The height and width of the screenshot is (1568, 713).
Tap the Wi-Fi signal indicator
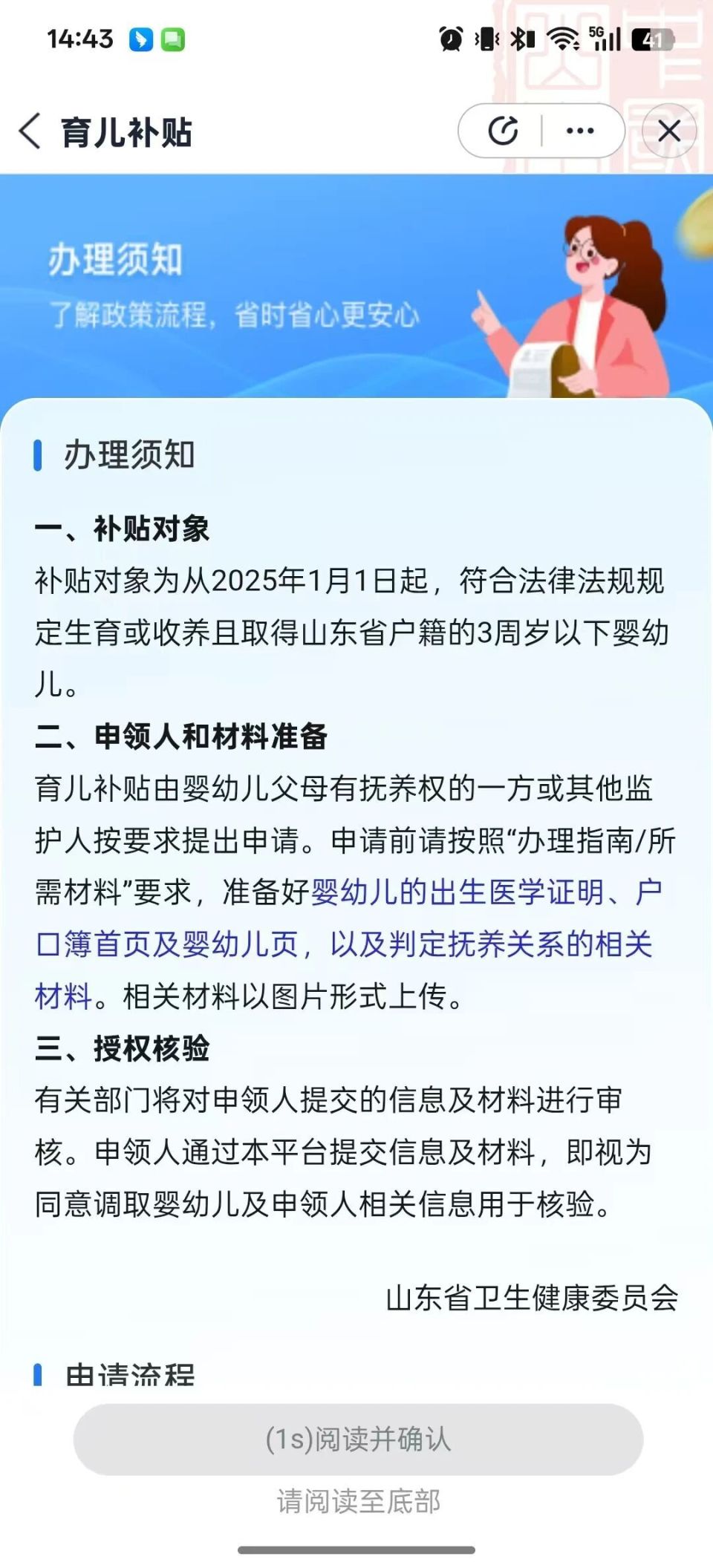tap(563, 37)
